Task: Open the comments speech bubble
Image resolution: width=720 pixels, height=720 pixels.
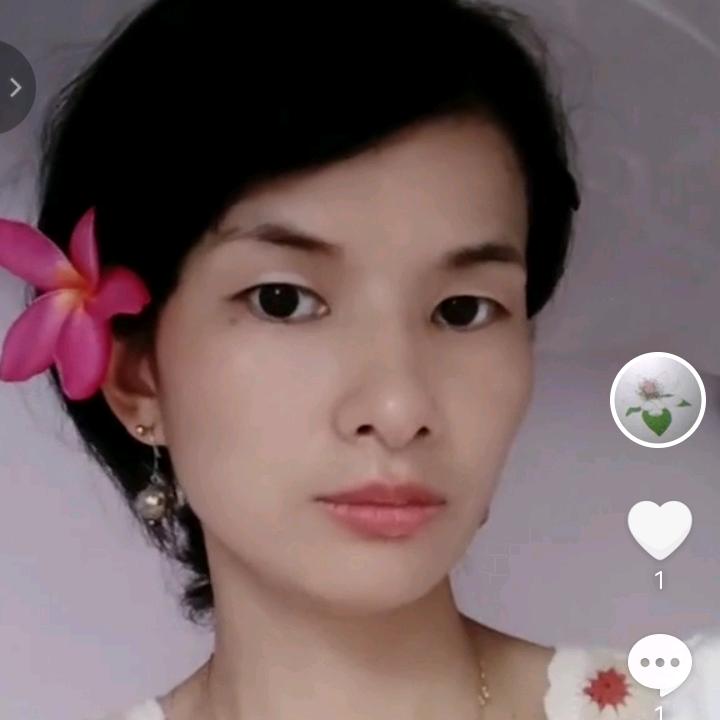Action: coord(659,663)
